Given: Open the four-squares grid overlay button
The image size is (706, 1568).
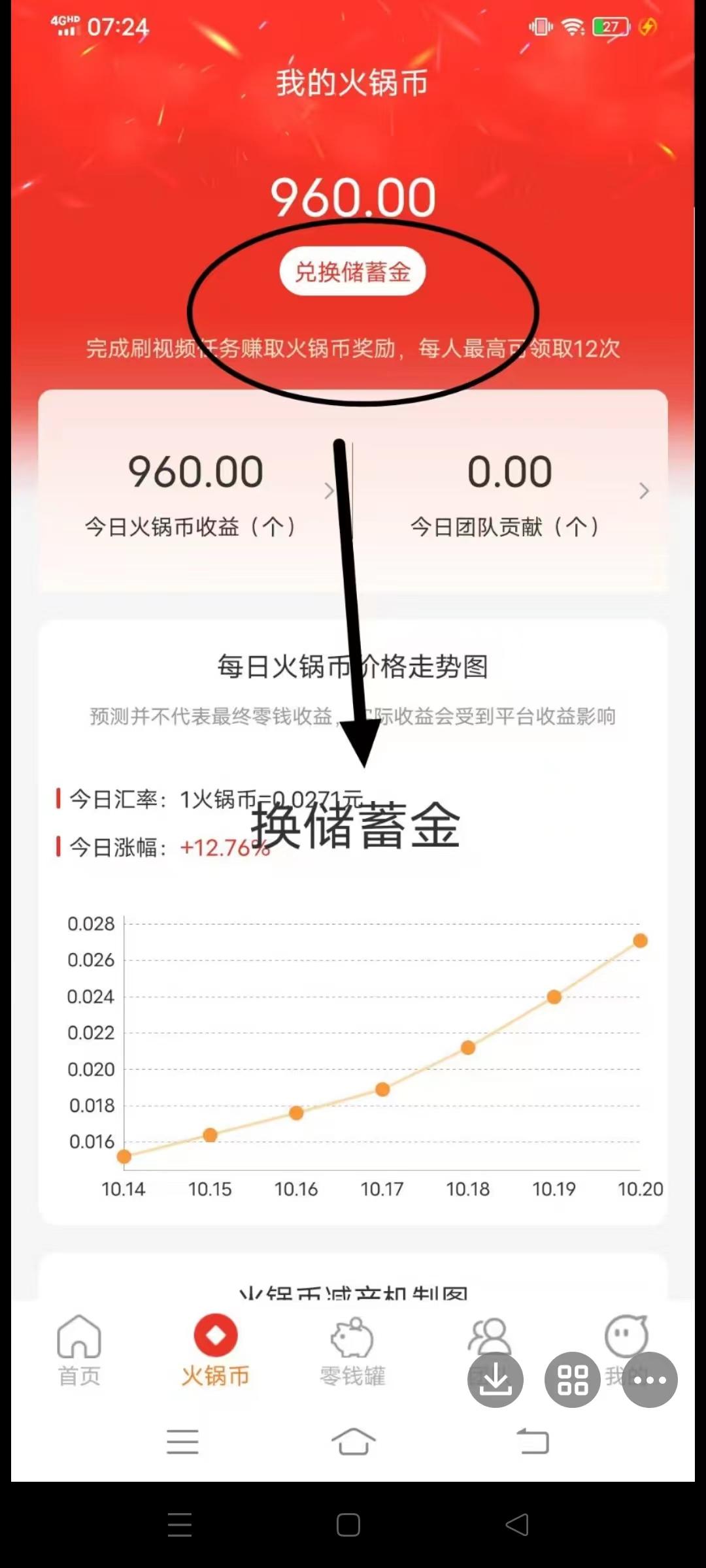Looking at the screenshot, I should coord(573,1379).
